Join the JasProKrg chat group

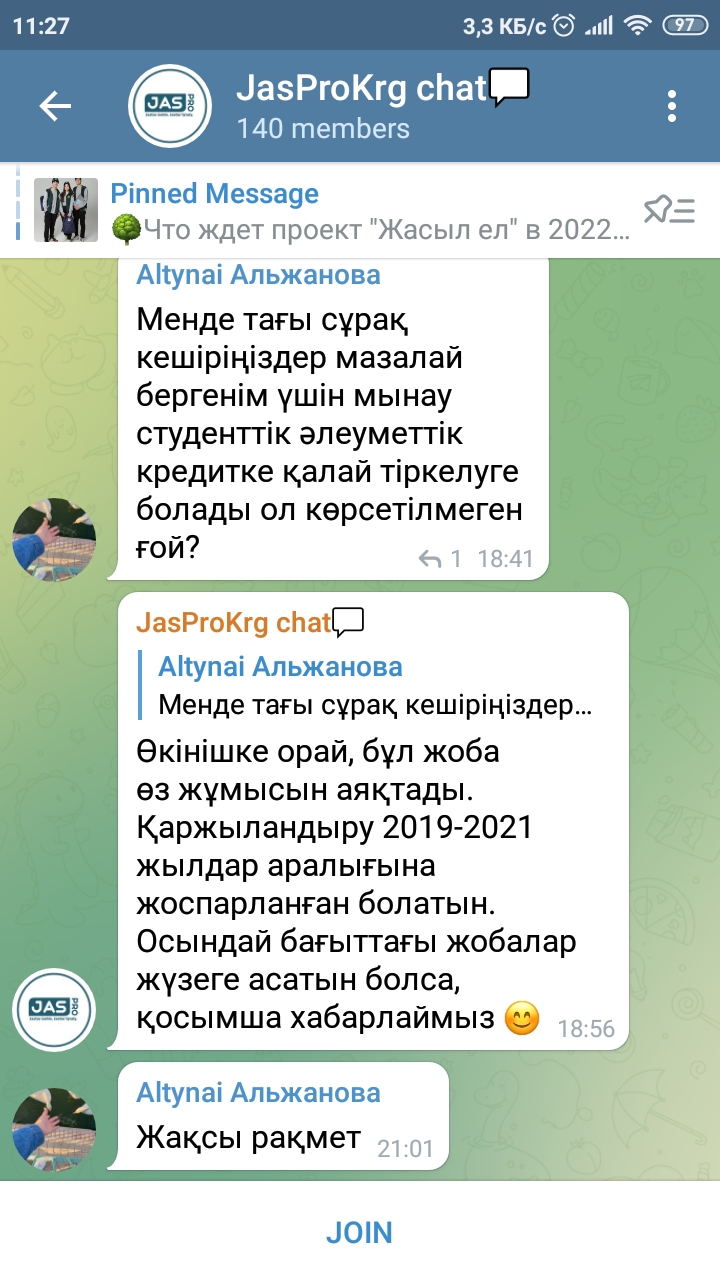tap(360, 1233)
